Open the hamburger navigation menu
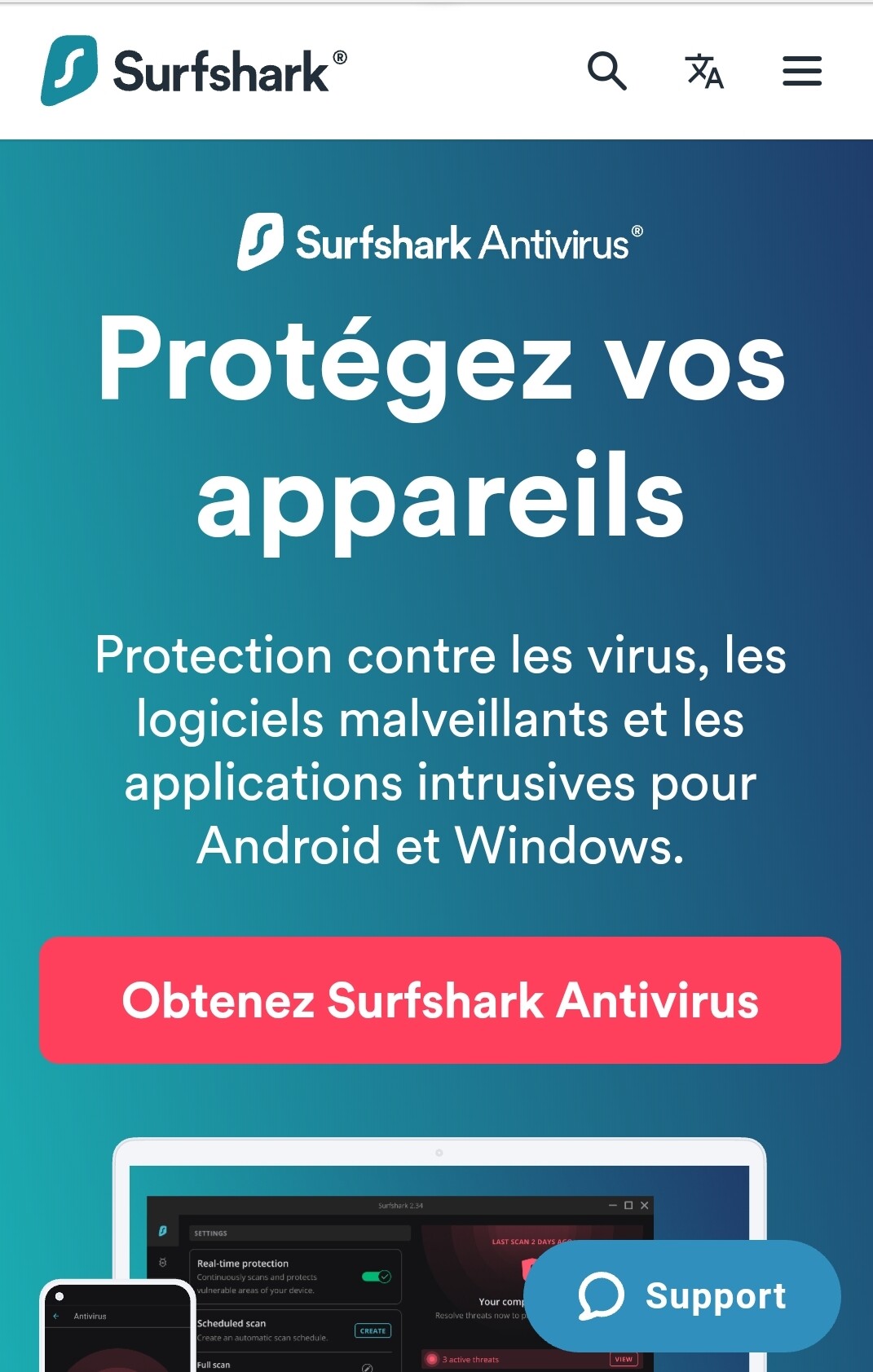873x1372 pixels. coord(801,71)
